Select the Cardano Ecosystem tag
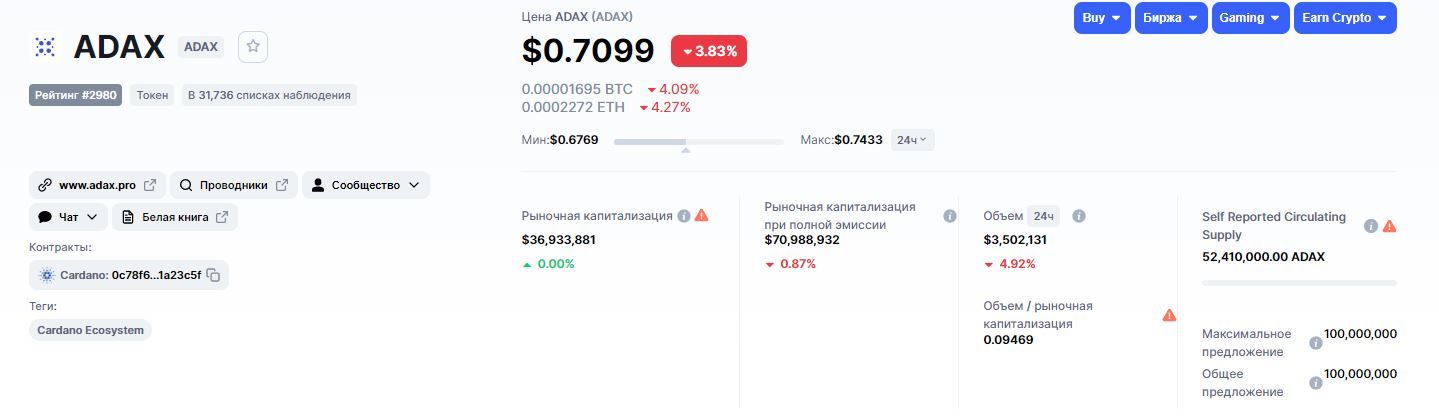1439x418 pixels. pyautogui.click(x=90, y=330)
